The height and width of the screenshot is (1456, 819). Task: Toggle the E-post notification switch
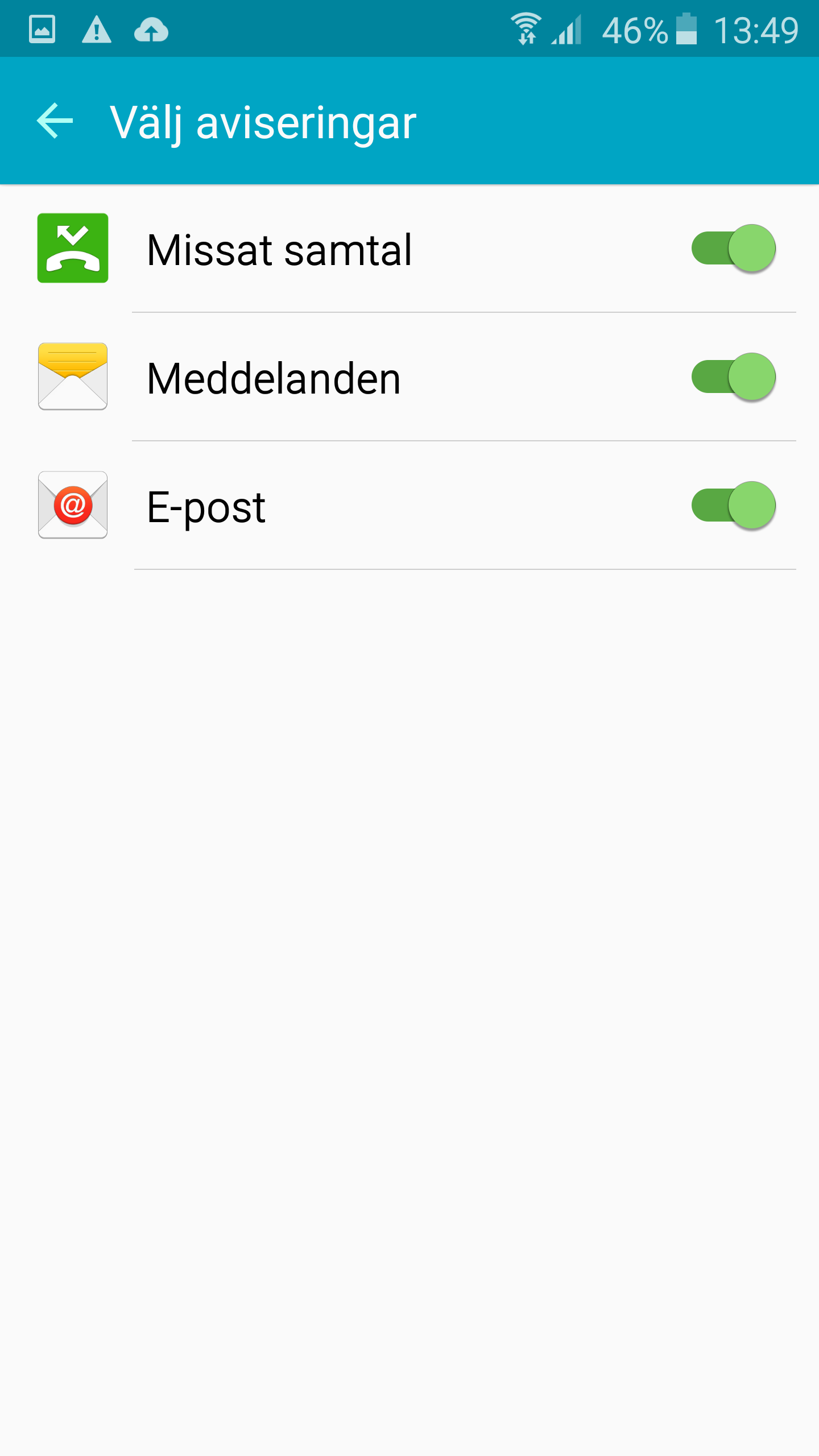point(734,506)
